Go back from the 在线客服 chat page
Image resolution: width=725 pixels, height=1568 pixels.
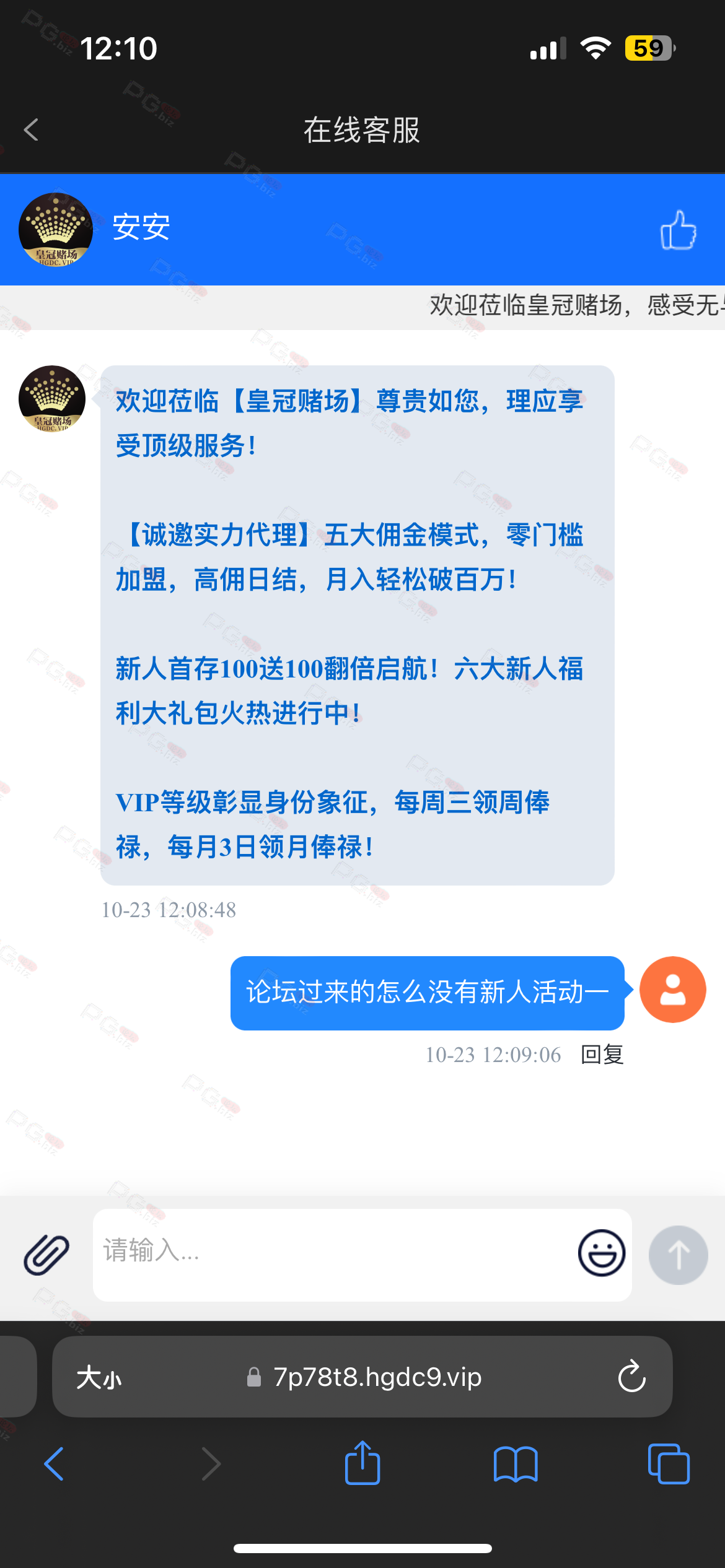pyautogui.click(x=32, y=130)
